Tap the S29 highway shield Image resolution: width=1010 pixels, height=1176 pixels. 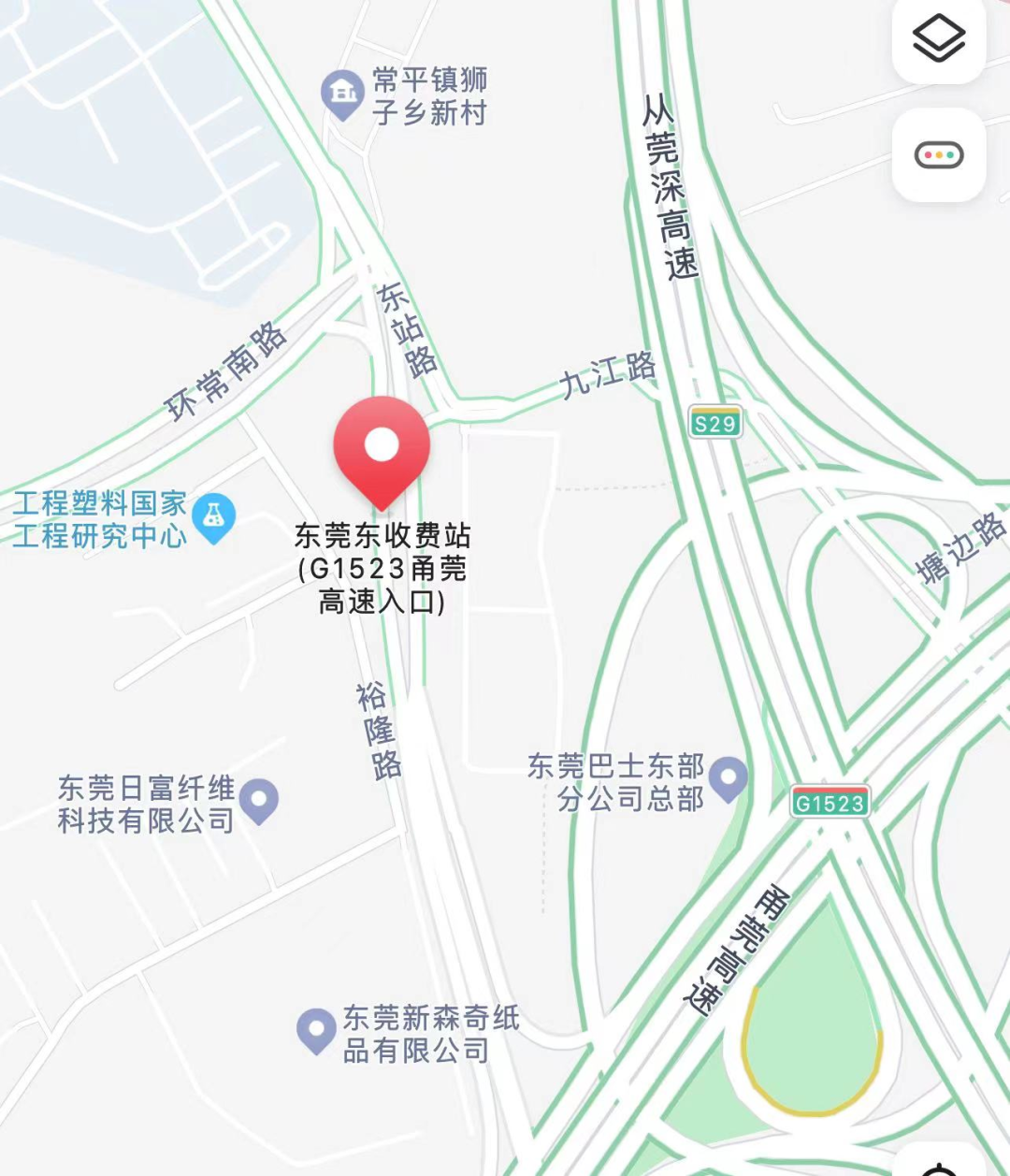[717, 424]
